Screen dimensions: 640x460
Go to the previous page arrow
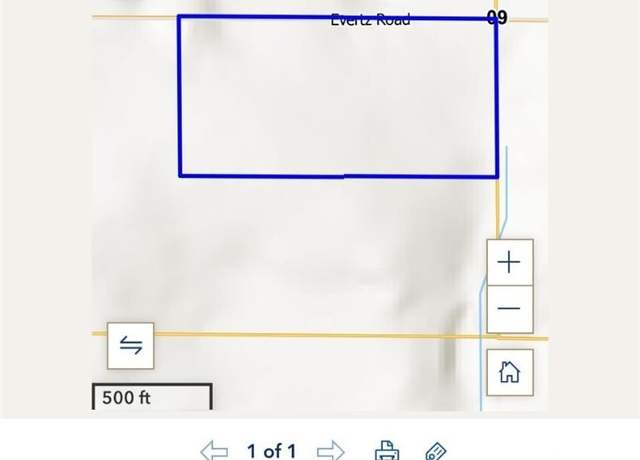coord(214,451)
